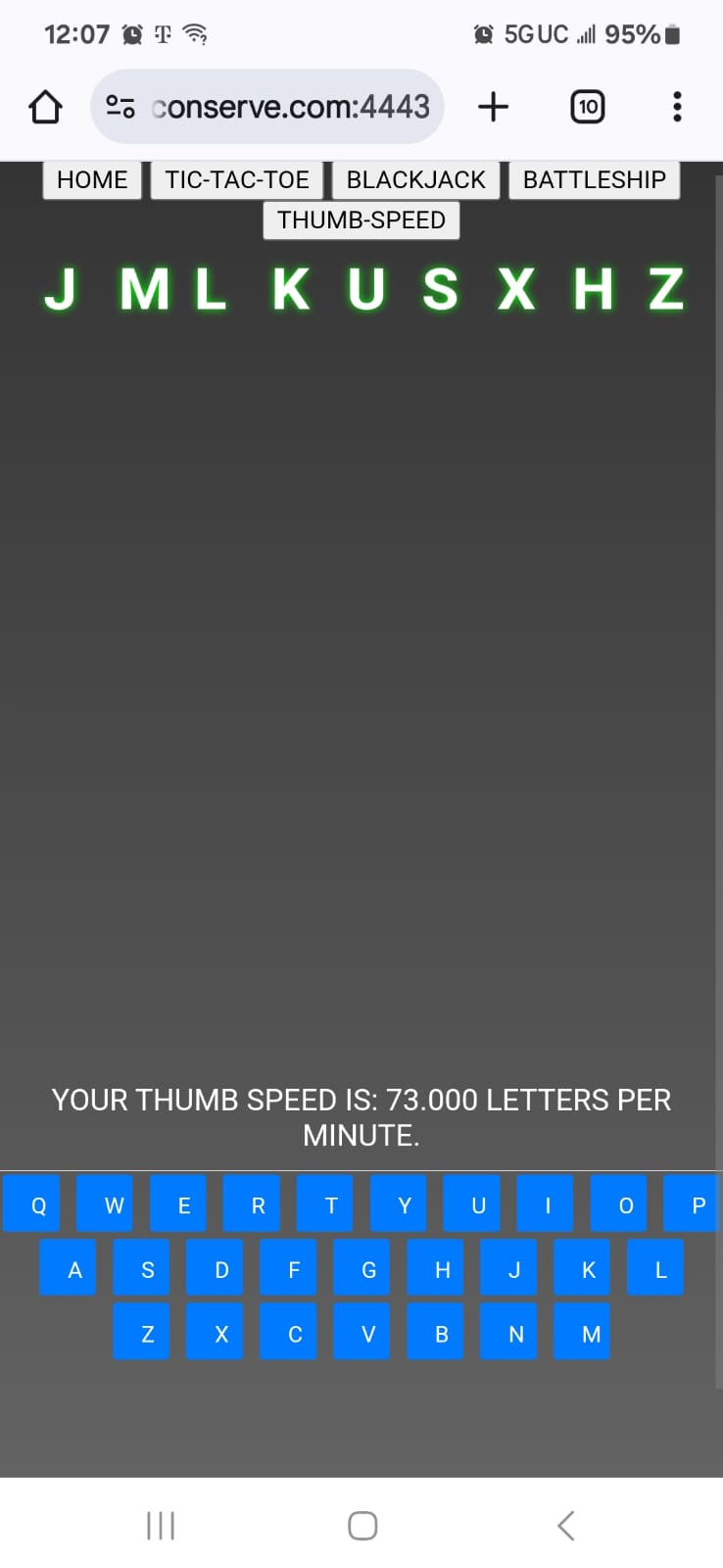The width and height of the screenshot is (723, 1568).
Task: Select the THUMB-SPEED button
Action: 361,220
